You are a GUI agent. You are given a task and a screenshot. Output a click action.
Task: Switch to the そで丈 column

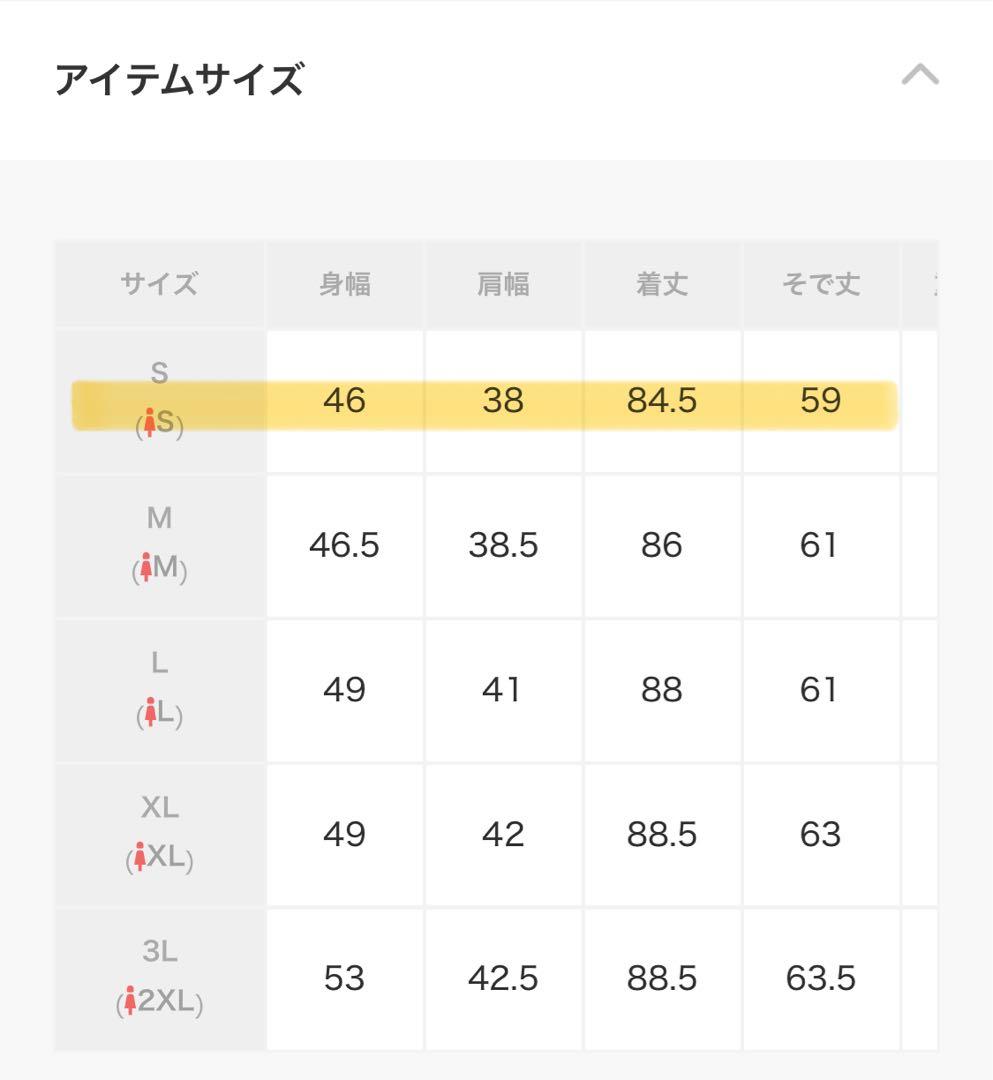[x=820, y=283]
